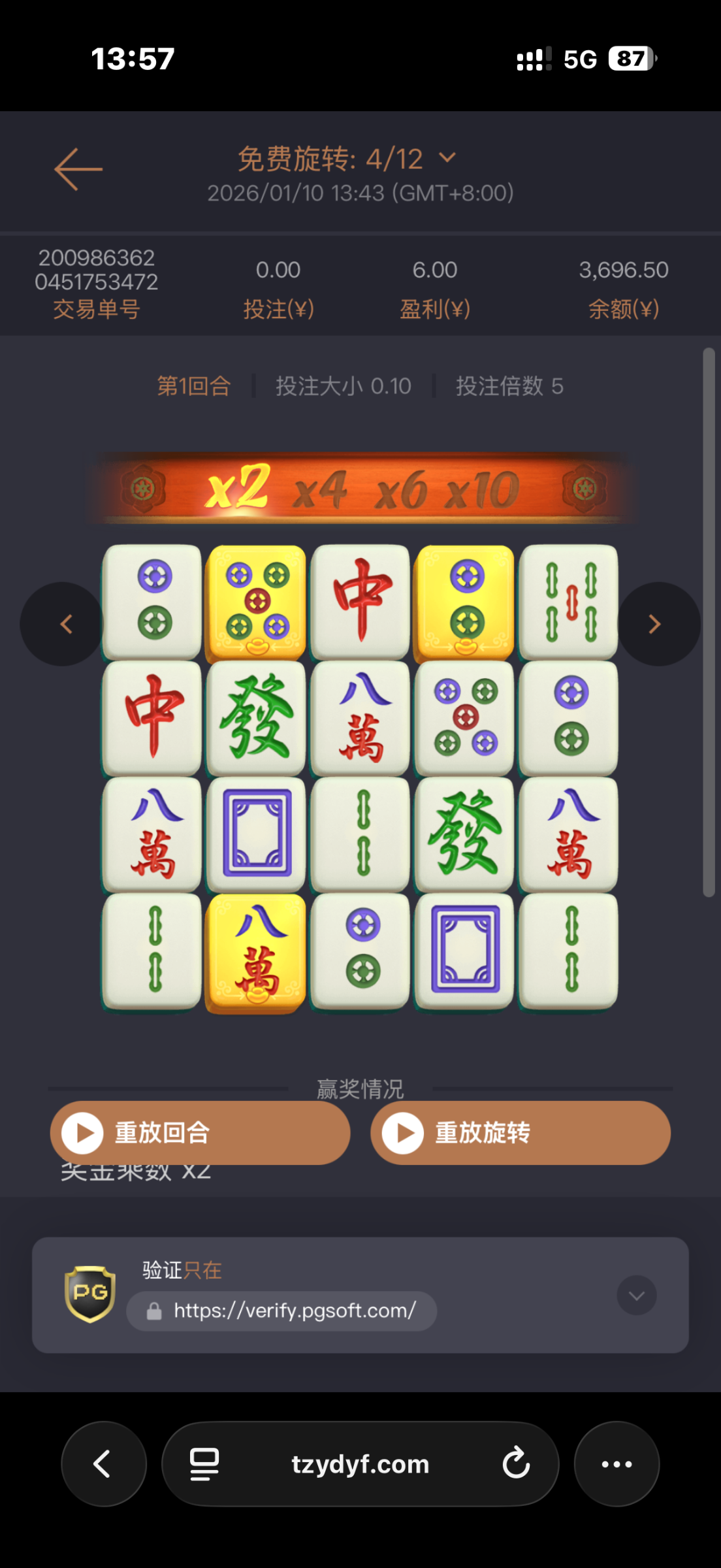Expand the free spins 4/12 dropdown
Viewport: 721px width, 1568px height.
pyautogui.click(x=447, y=157)
